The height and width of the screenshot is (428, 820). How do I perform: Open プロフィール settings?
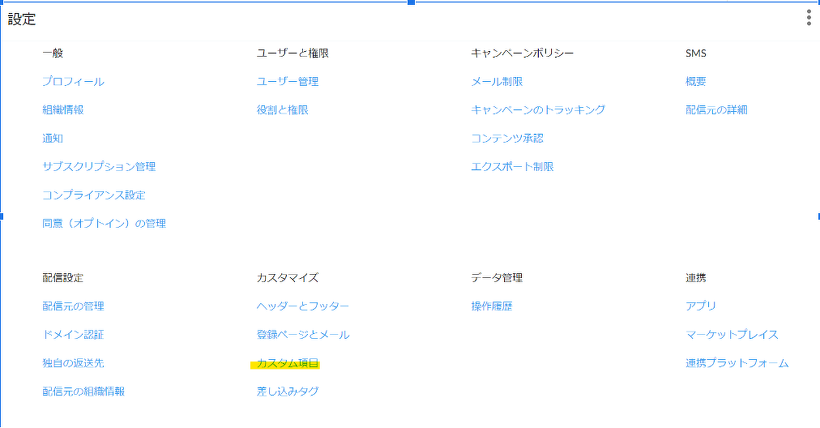[x=73, y=82]
